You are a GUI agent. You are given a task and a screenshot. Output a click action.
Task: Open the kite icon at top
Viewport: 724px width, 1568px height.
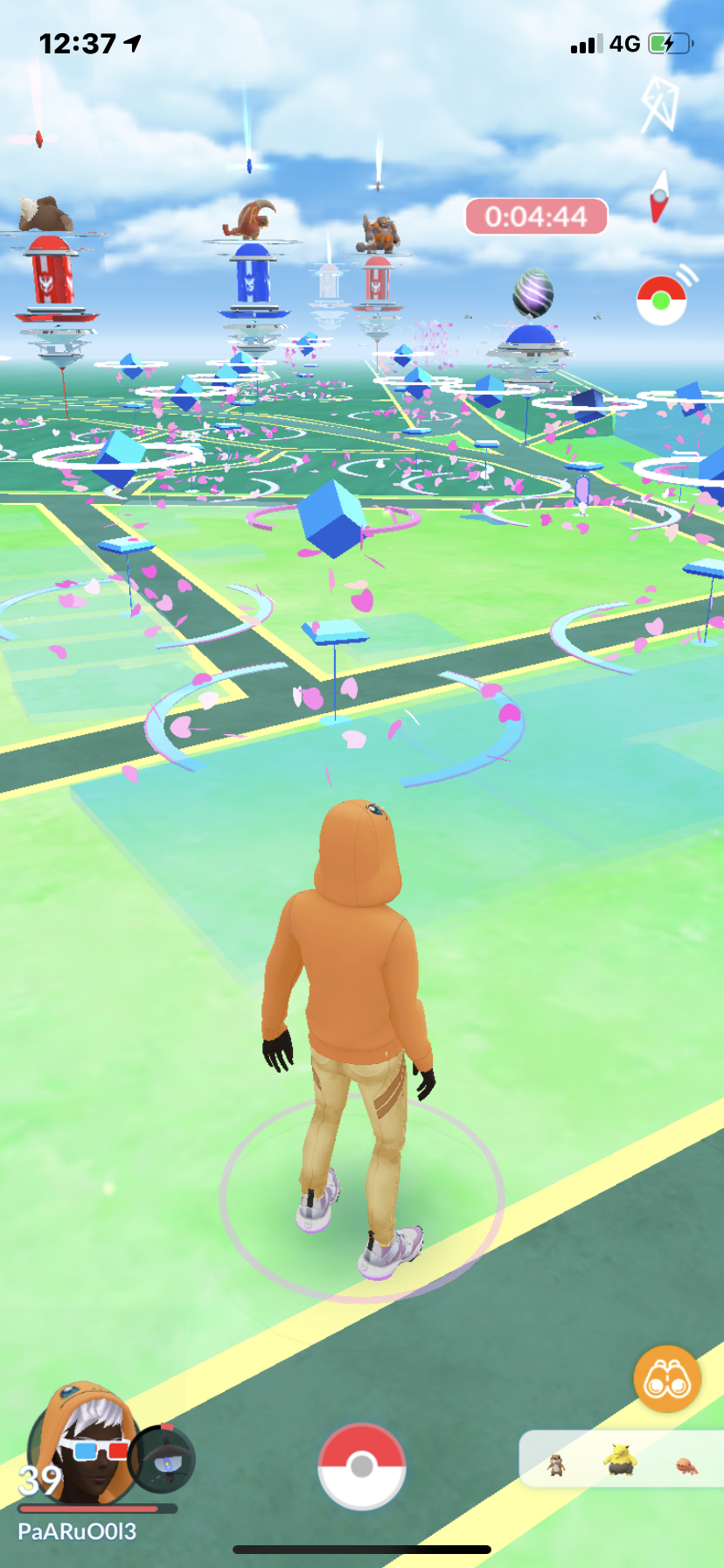659,105
